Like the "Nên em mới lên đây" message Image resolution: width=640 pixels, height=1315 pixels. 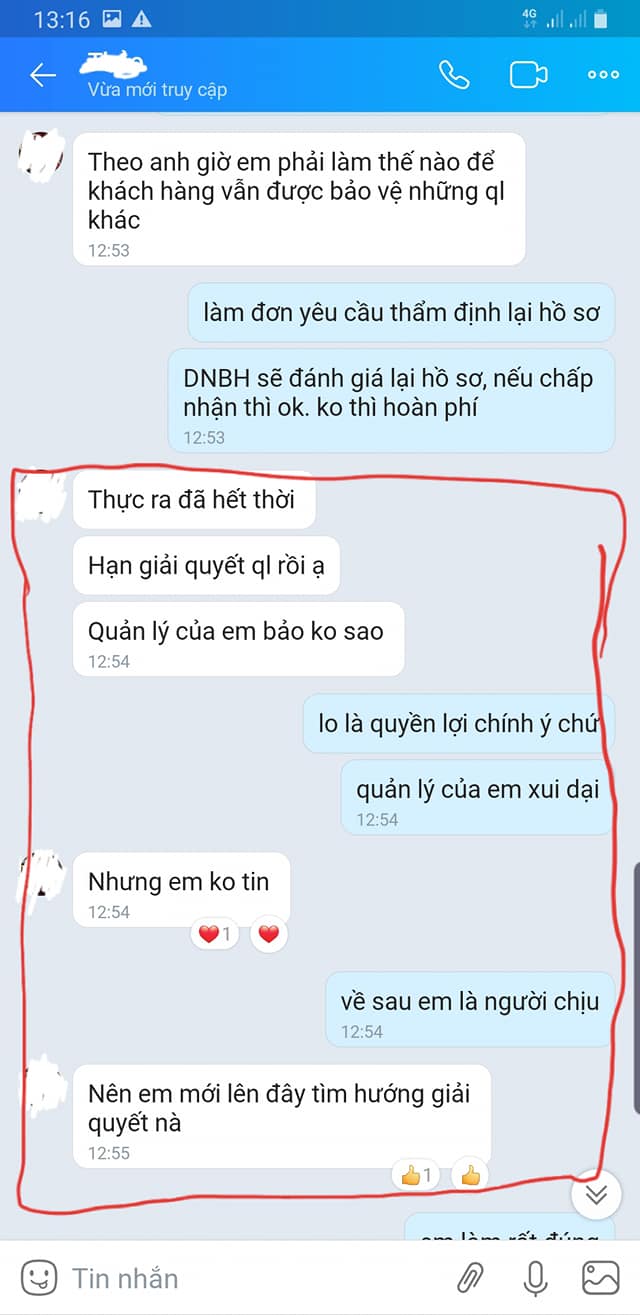click(470, 1176)
